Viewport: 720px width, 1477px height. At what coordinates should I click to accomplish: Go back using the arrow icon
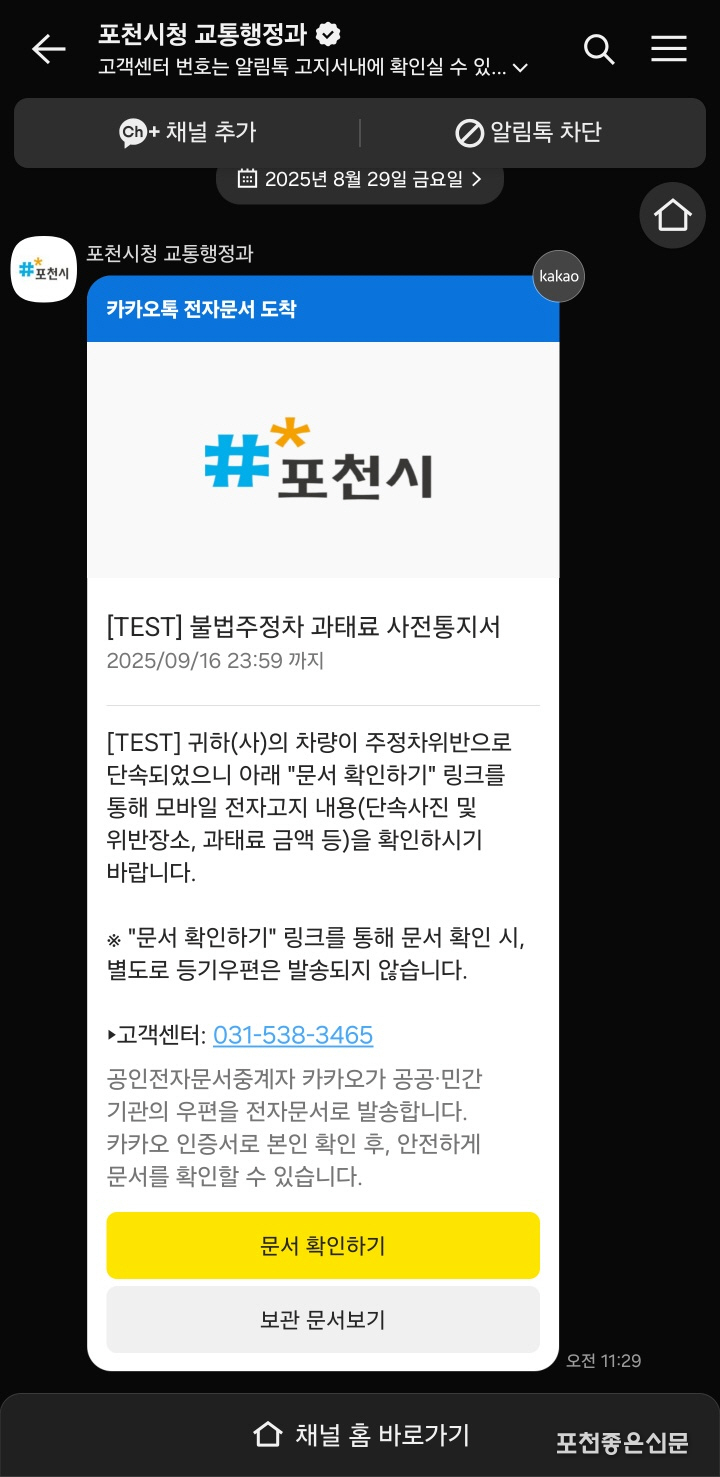(48, 49)
